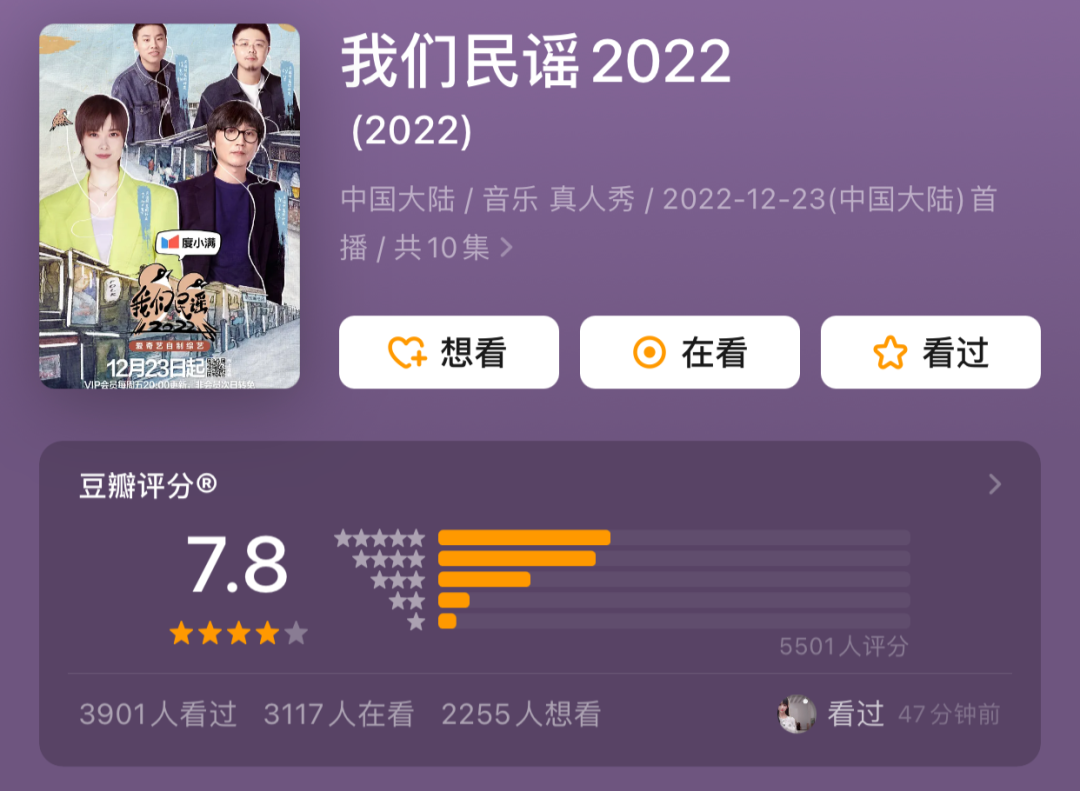Open the 我们民谣2022 poster image
This screenshot has width=1080, height=791.
169,206
